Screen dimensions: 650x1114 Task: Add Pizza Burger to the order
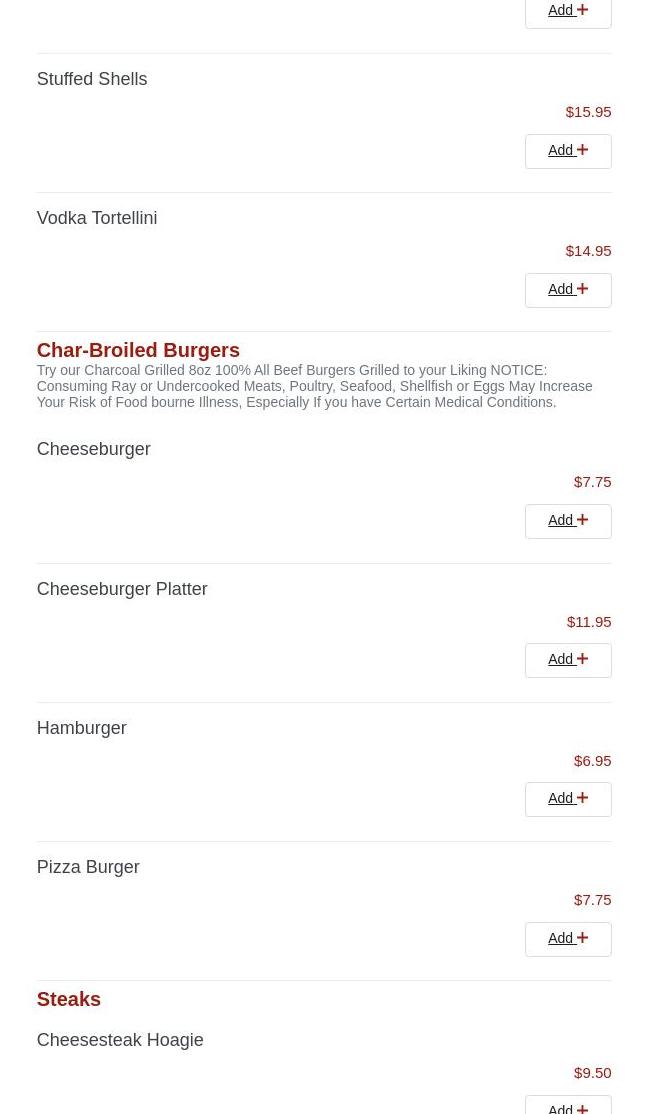(567, 939)
